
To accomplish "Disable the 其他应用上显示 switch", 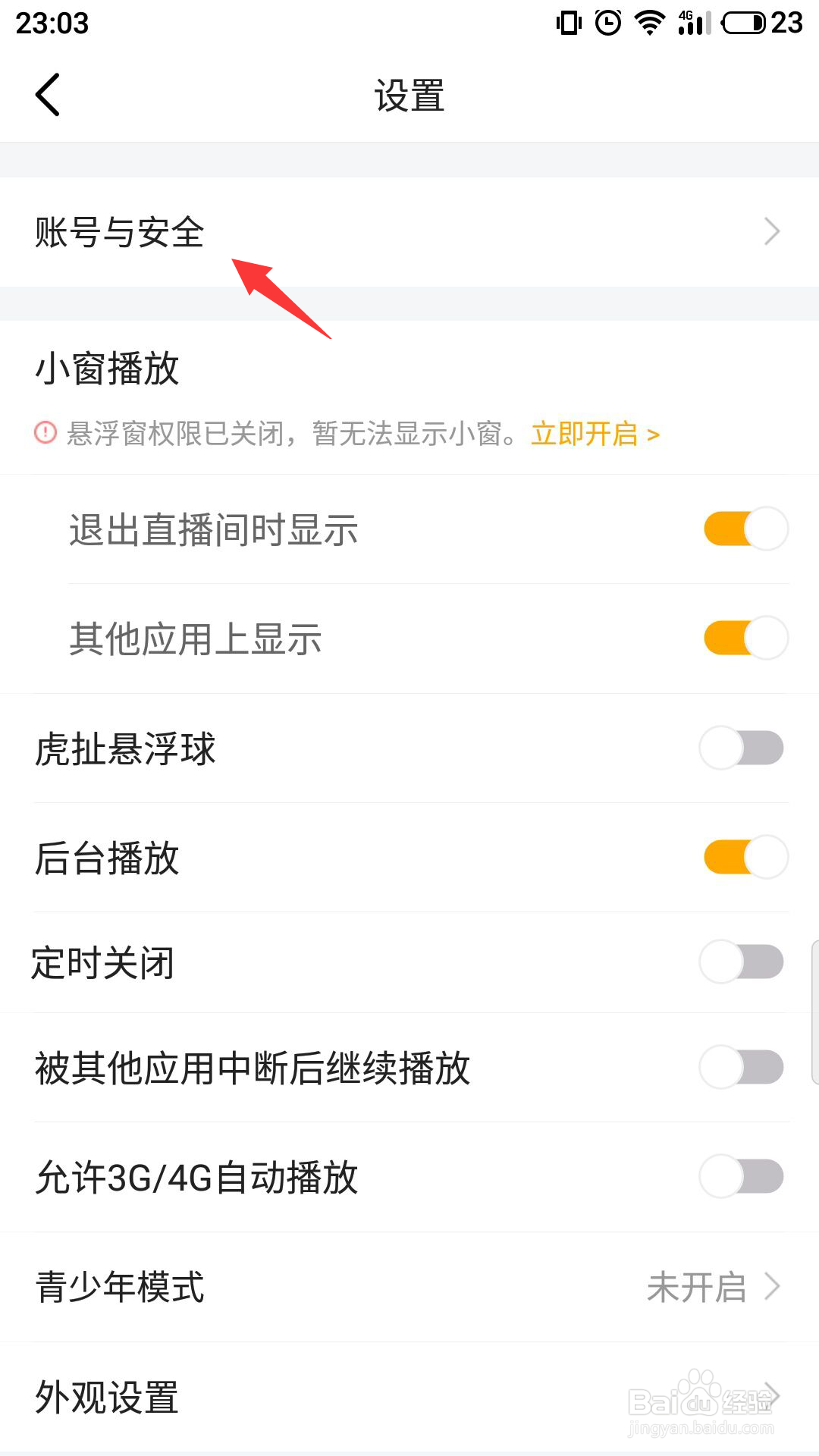I will click(x=743, y=640).
